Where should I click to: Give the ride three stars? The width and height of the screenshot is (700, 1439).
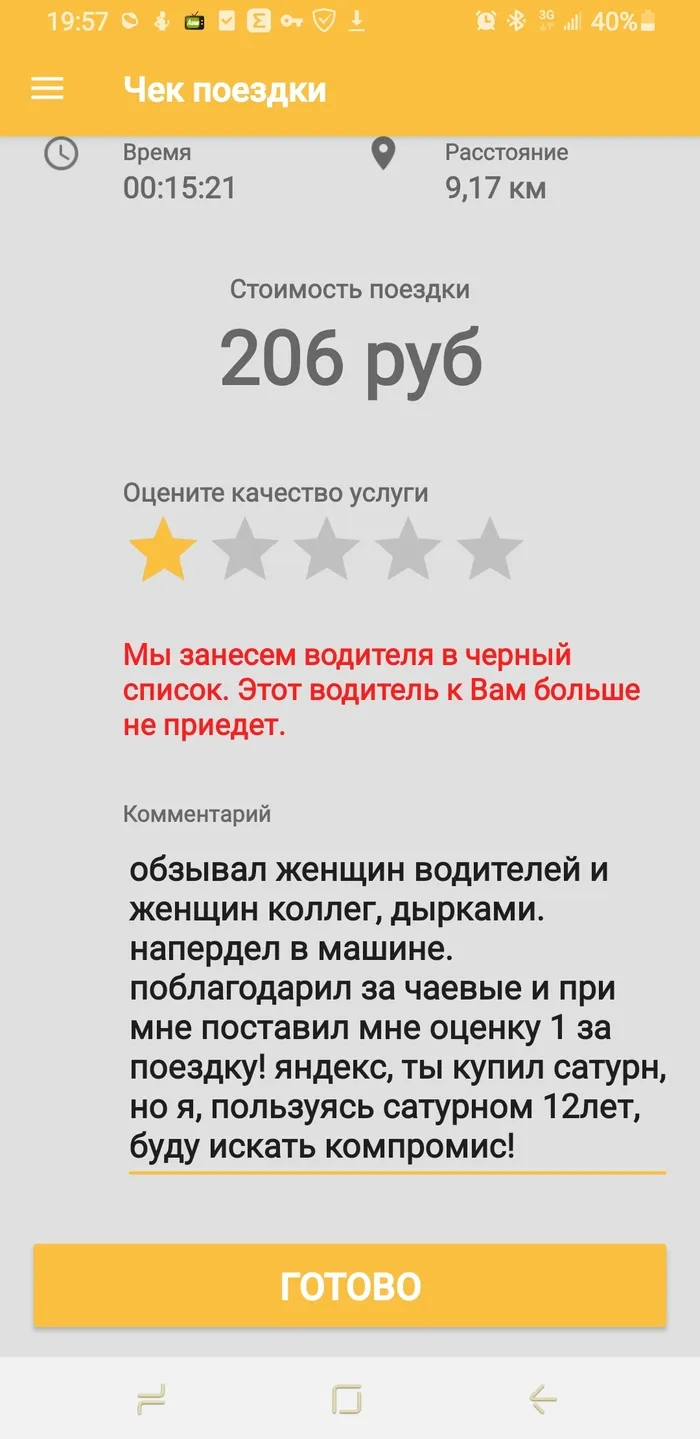coord(327,548)
